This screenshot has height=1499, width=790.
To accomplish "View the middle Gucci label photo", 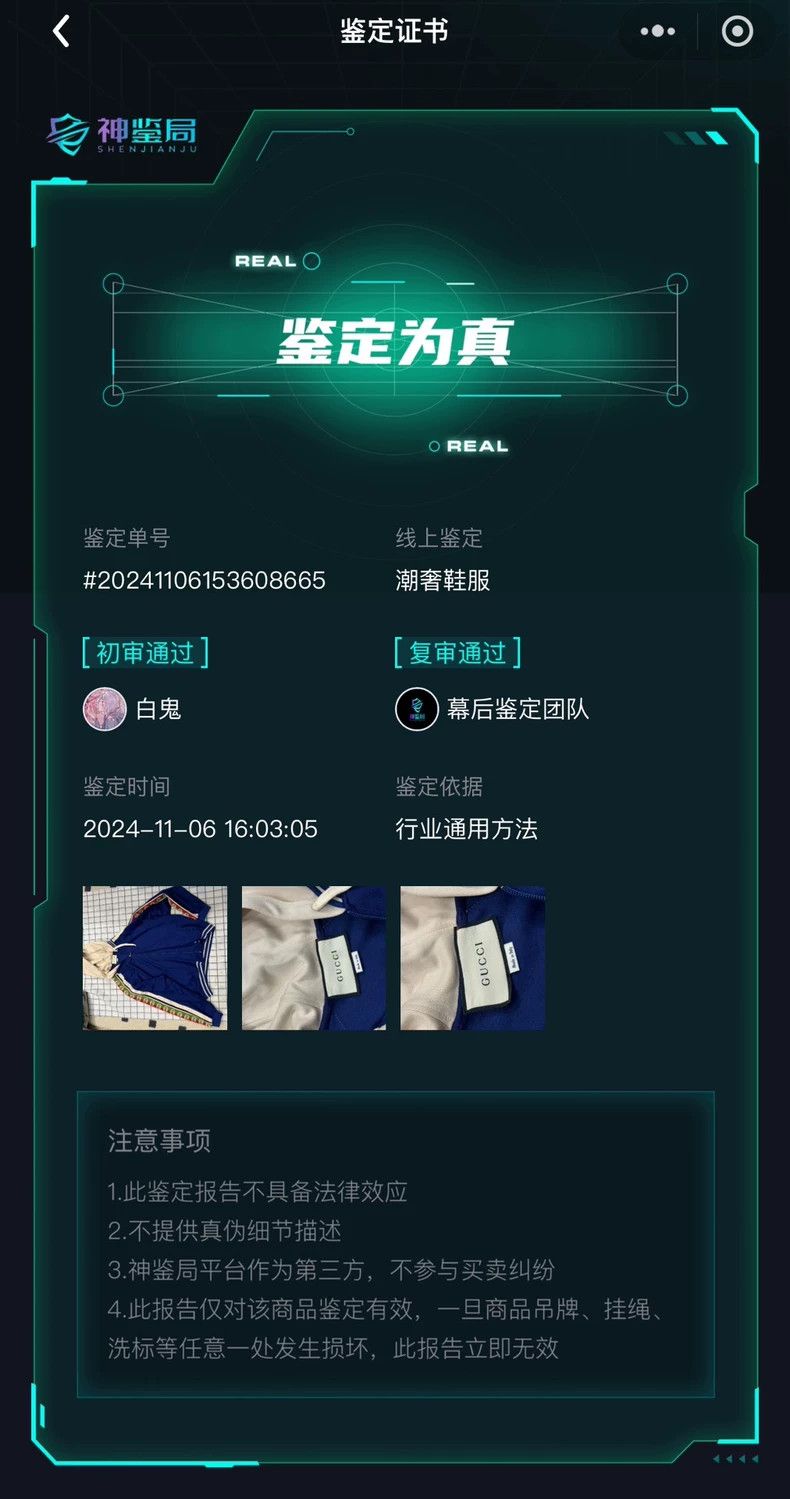I will coord(314,958).
